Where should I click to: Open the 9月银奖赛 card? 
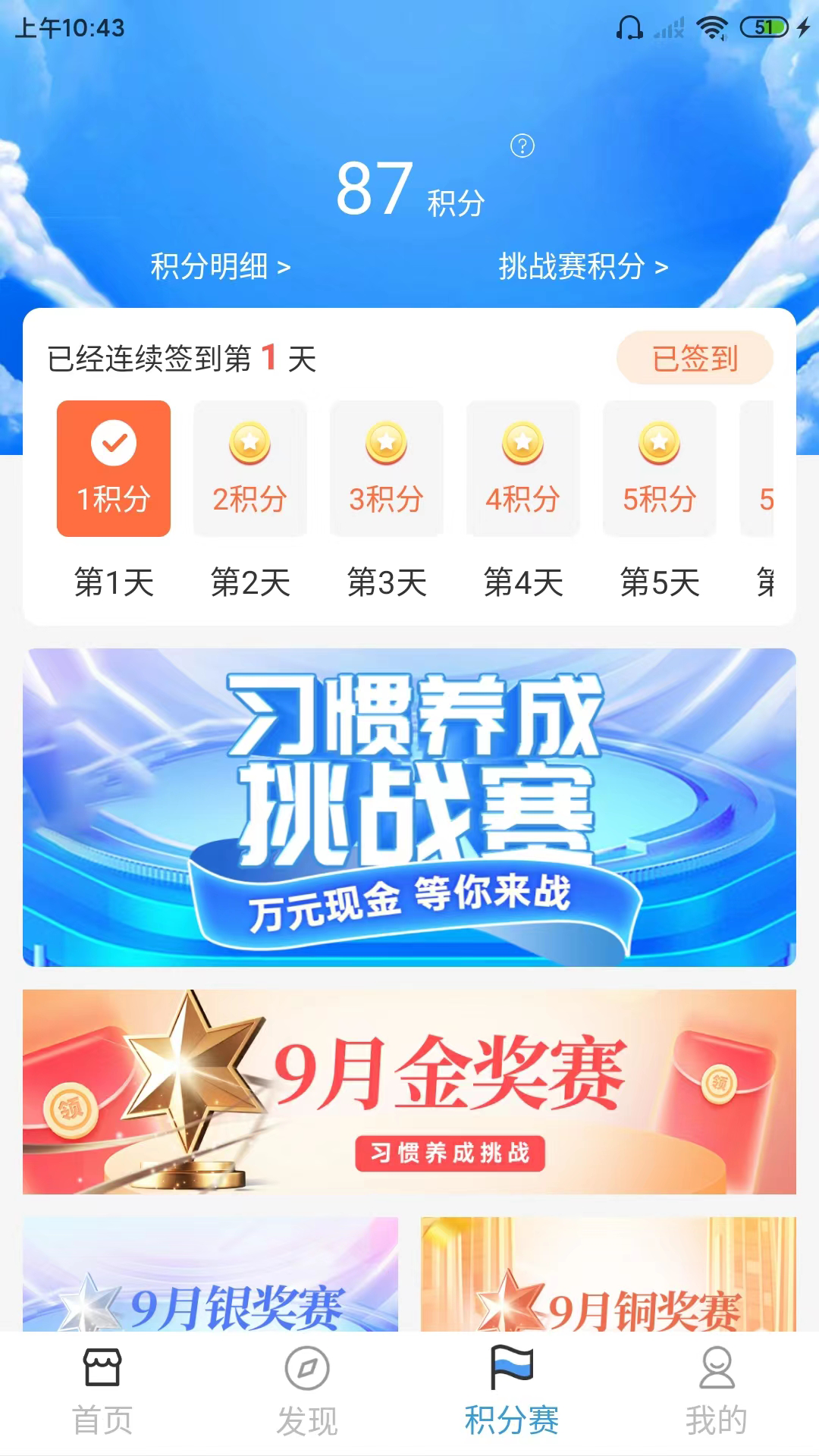[x=211, y=1282]
